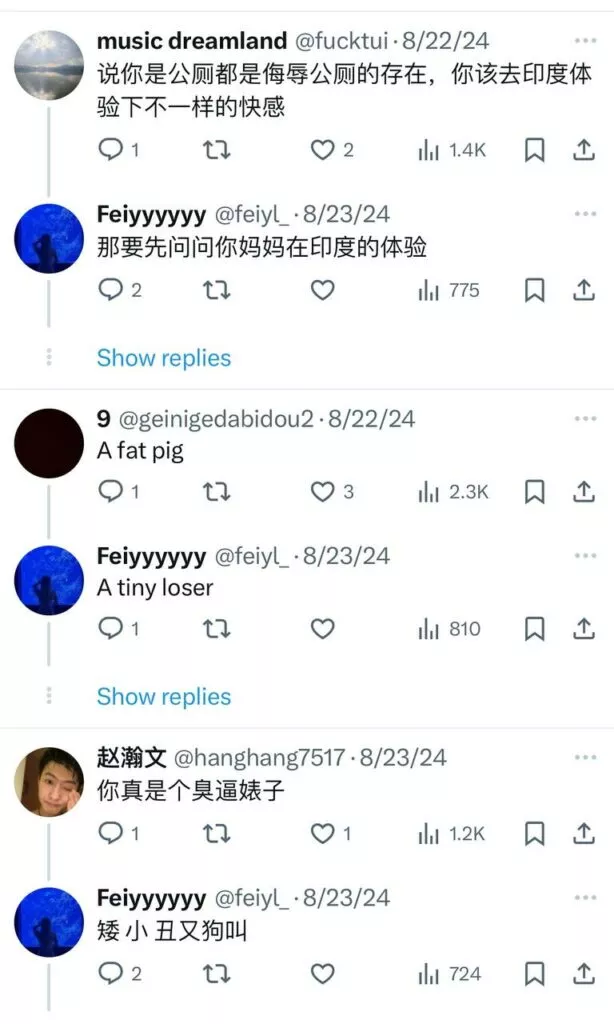Show replies under Feiyyyyyy's India comment

pyautogui.click(x=163, y=358)
